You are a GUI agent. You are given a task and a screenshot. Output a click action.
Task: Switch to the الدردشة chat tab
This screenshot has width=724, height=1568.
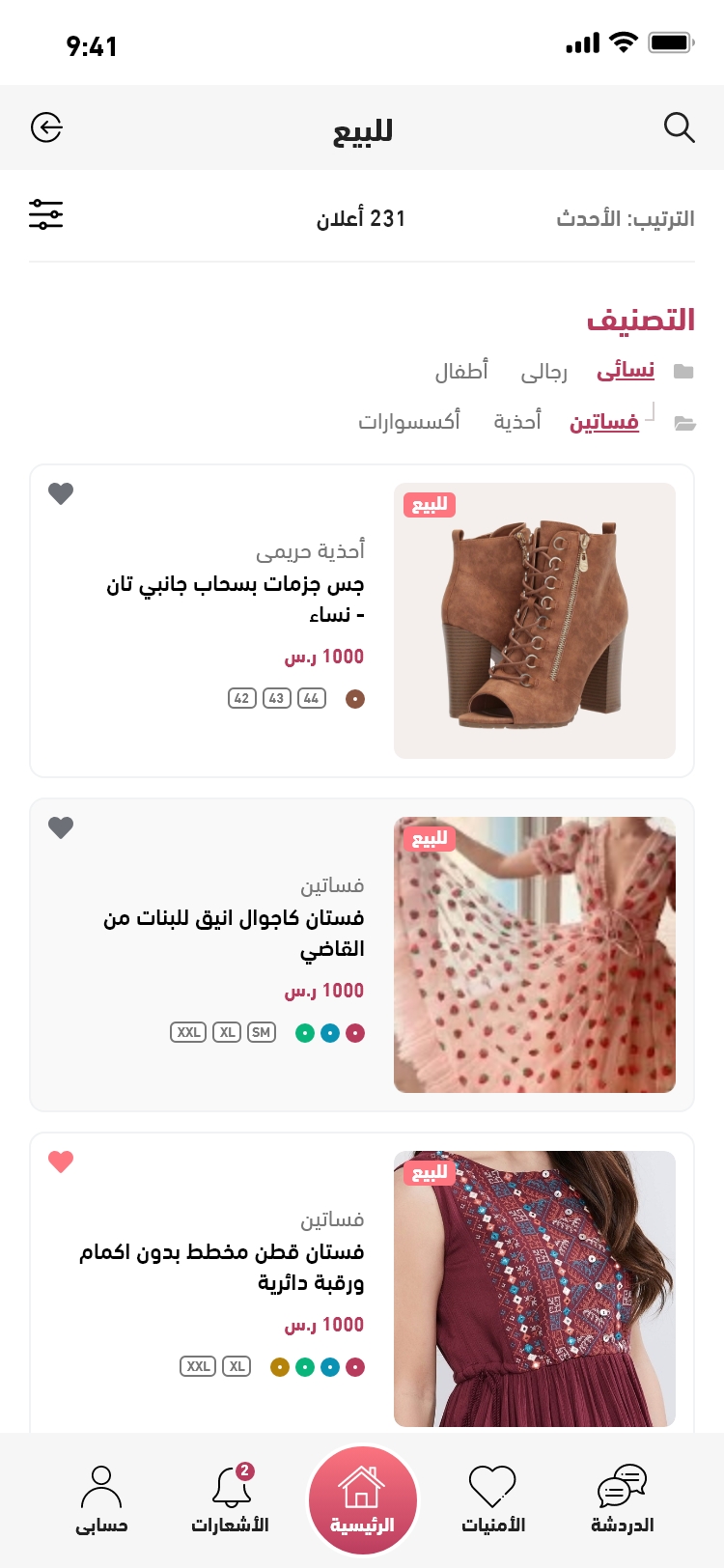(623, 1498)
